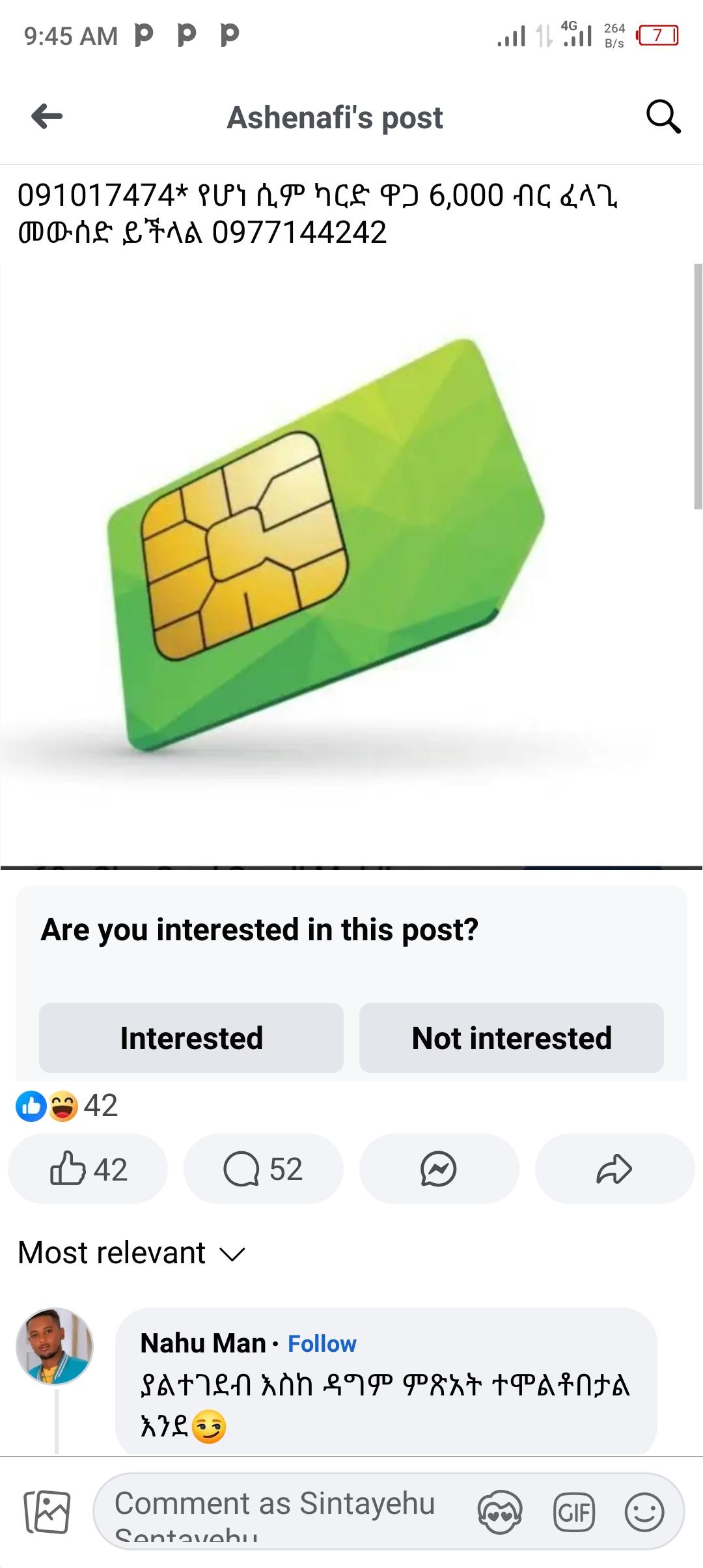Open the emoji picker
This screenshot has height=1568, width=703.
(644, 1511)
